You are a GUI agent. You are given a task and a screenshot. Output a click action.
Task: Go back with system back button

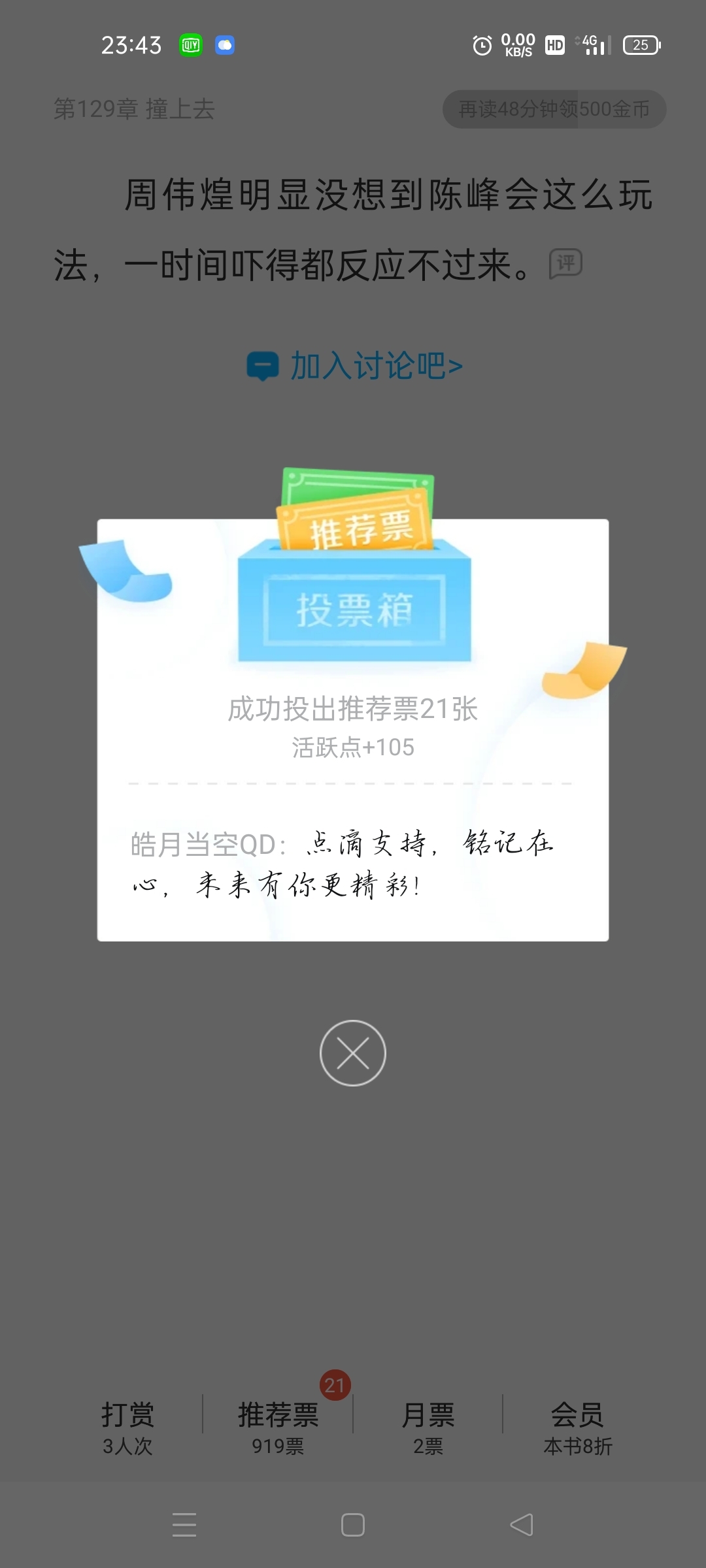point(521,1525)
